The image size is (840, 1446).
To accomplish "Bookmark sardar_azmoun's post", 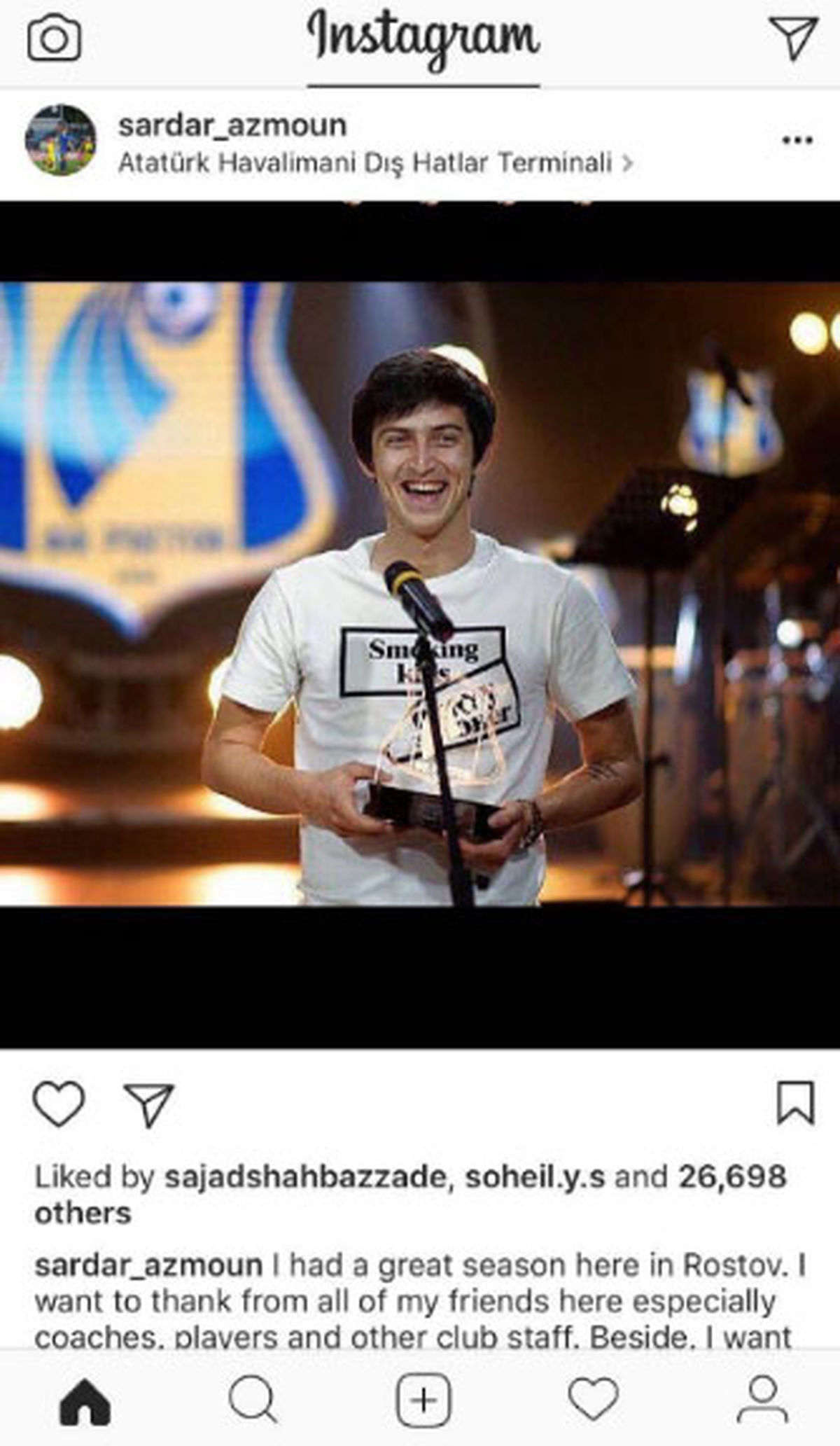I will pos(796,1103).
